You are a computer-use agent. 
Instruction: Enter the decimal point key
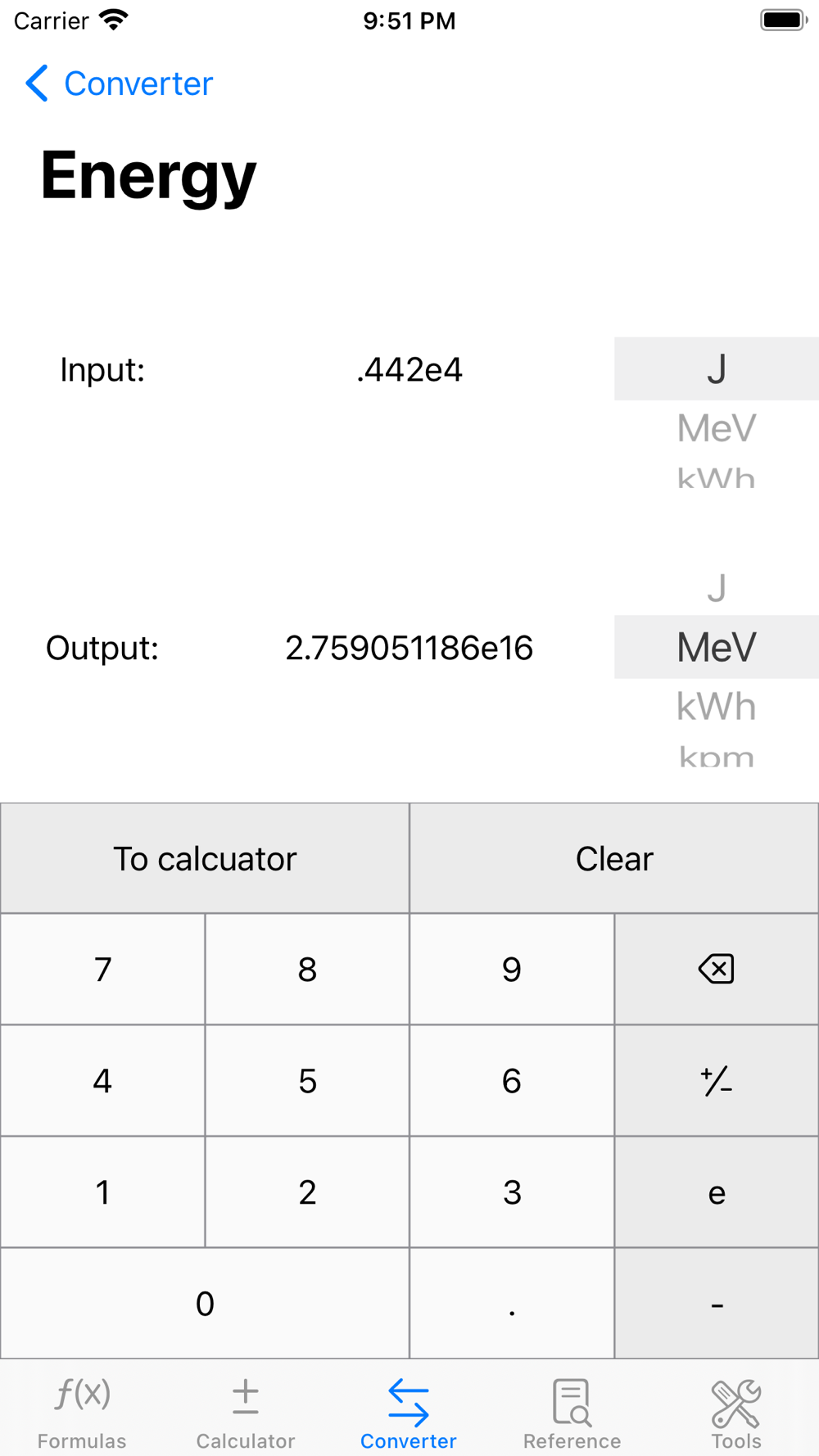coord(512,1304)
